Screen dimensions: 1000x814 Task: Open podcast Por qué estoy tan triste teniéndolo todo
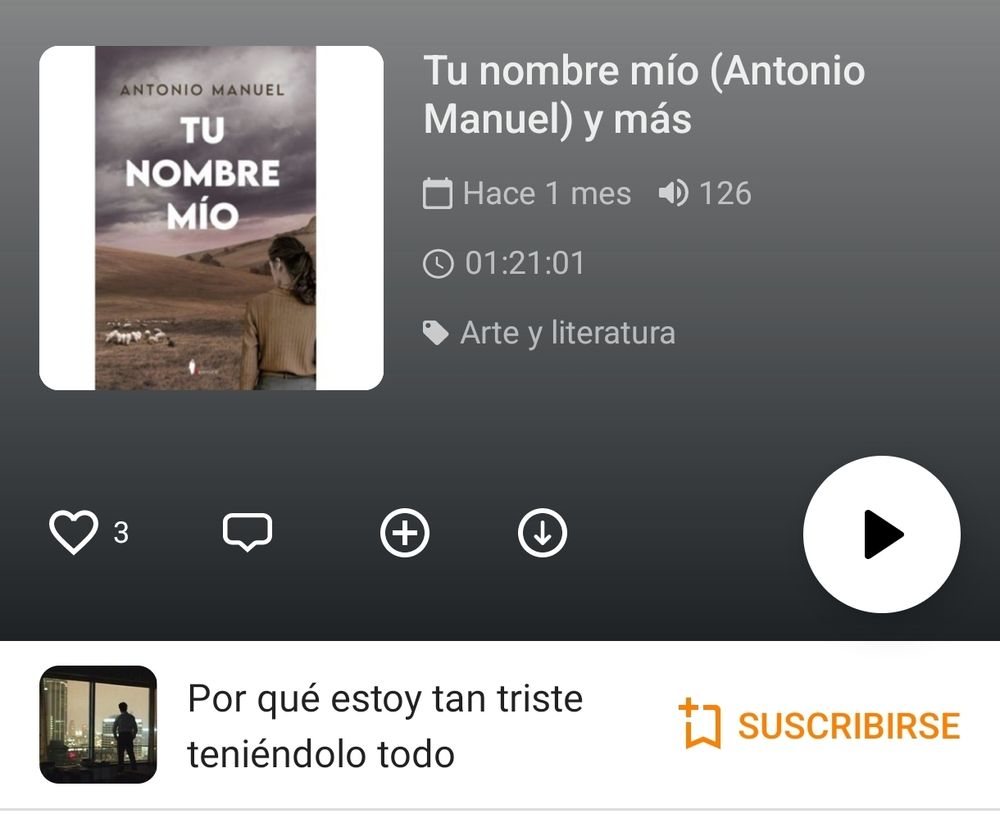click(x=385, y=726)
